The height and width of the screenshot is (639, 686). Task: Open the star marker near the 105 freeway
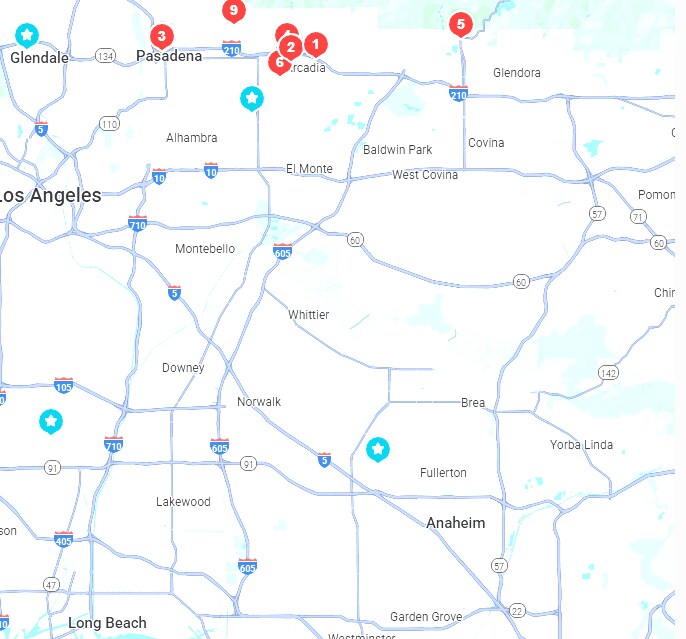click(50, 420)
